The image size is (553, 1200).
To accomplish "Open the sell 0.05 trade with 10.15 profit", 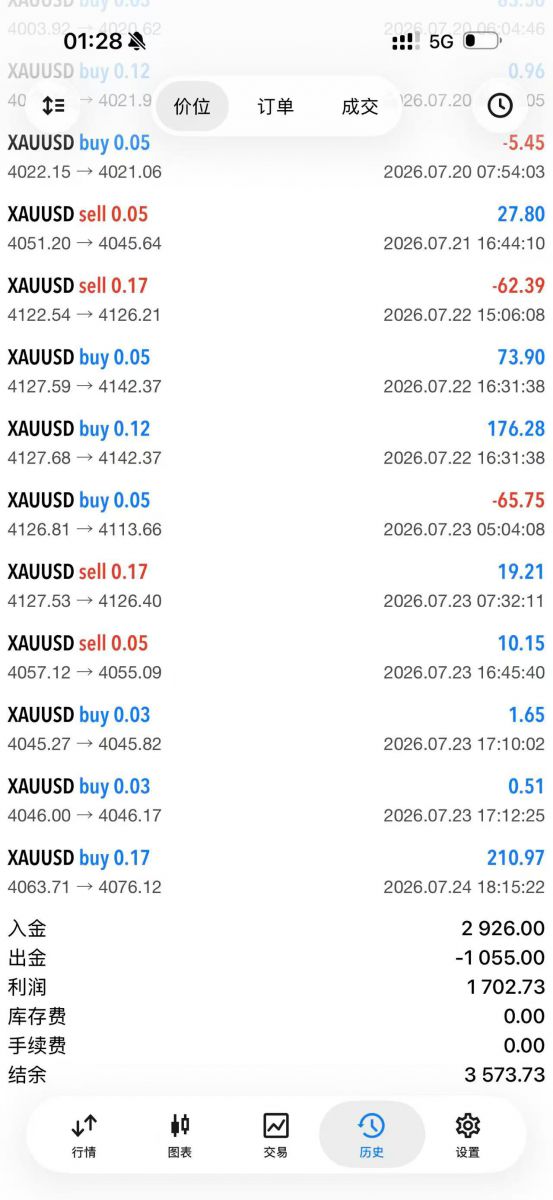I will (276, 657).
